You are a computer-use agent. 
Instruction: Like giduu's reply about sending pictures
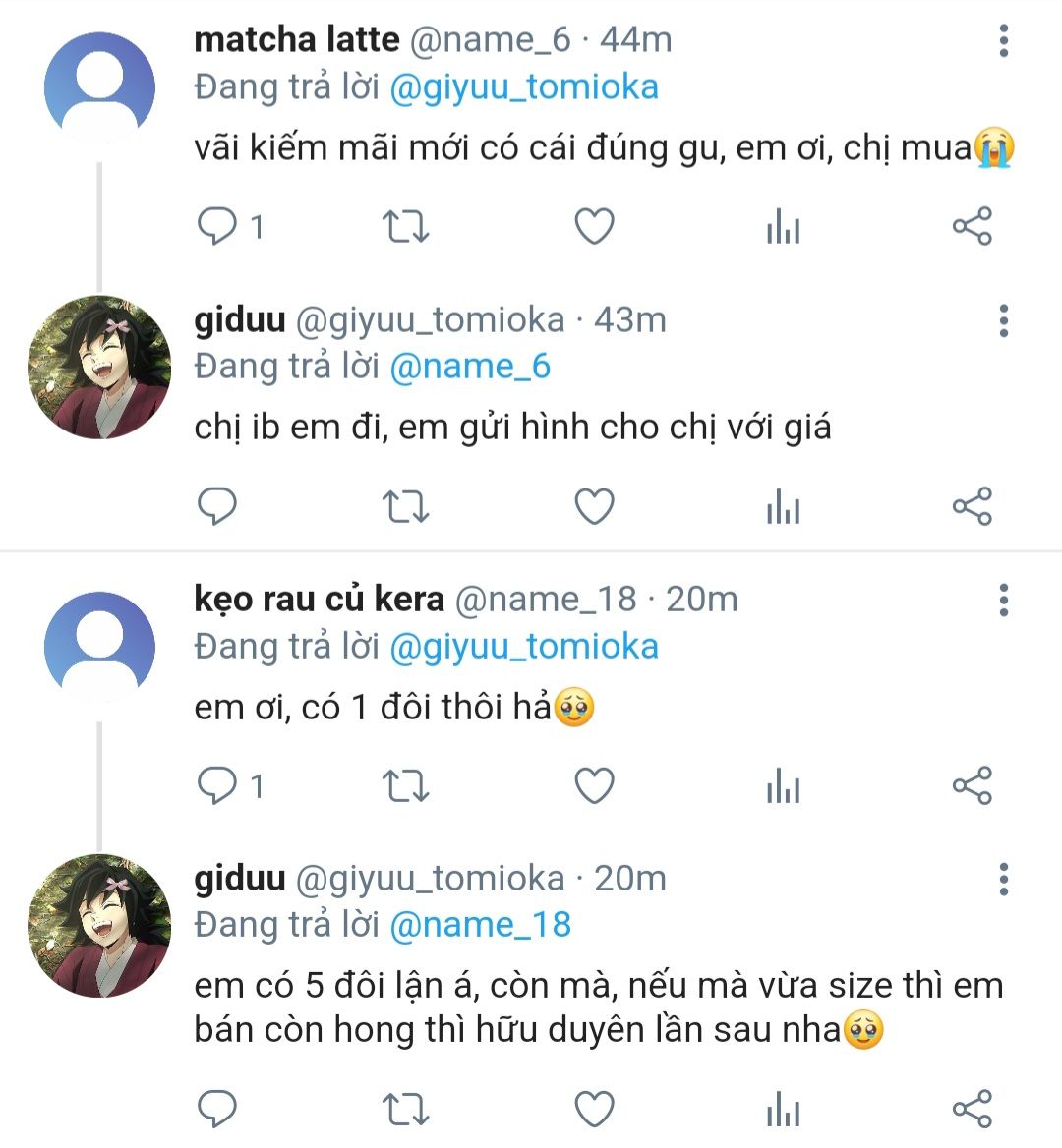[594, 506]
